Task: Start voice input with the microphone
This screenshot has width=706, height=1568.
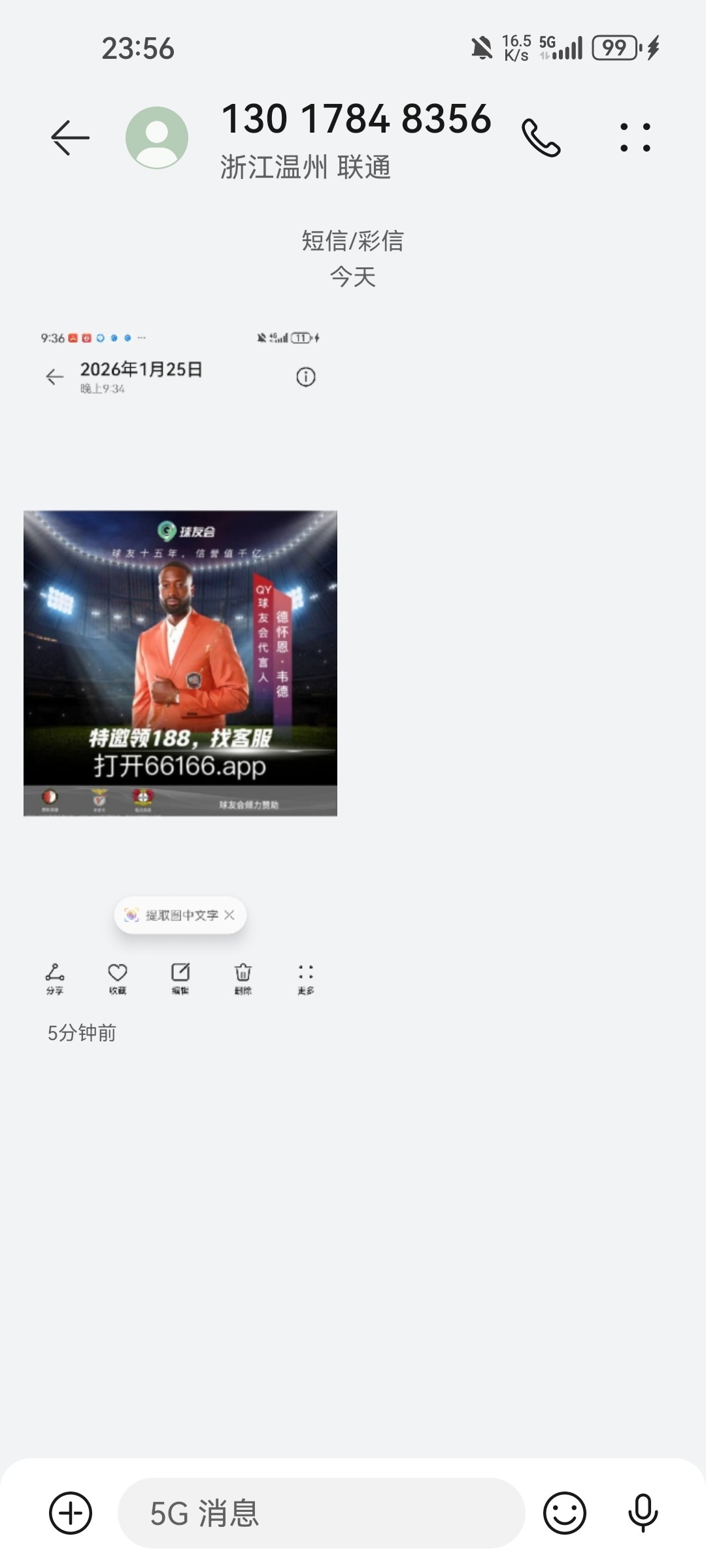Action: point(643,1512)
